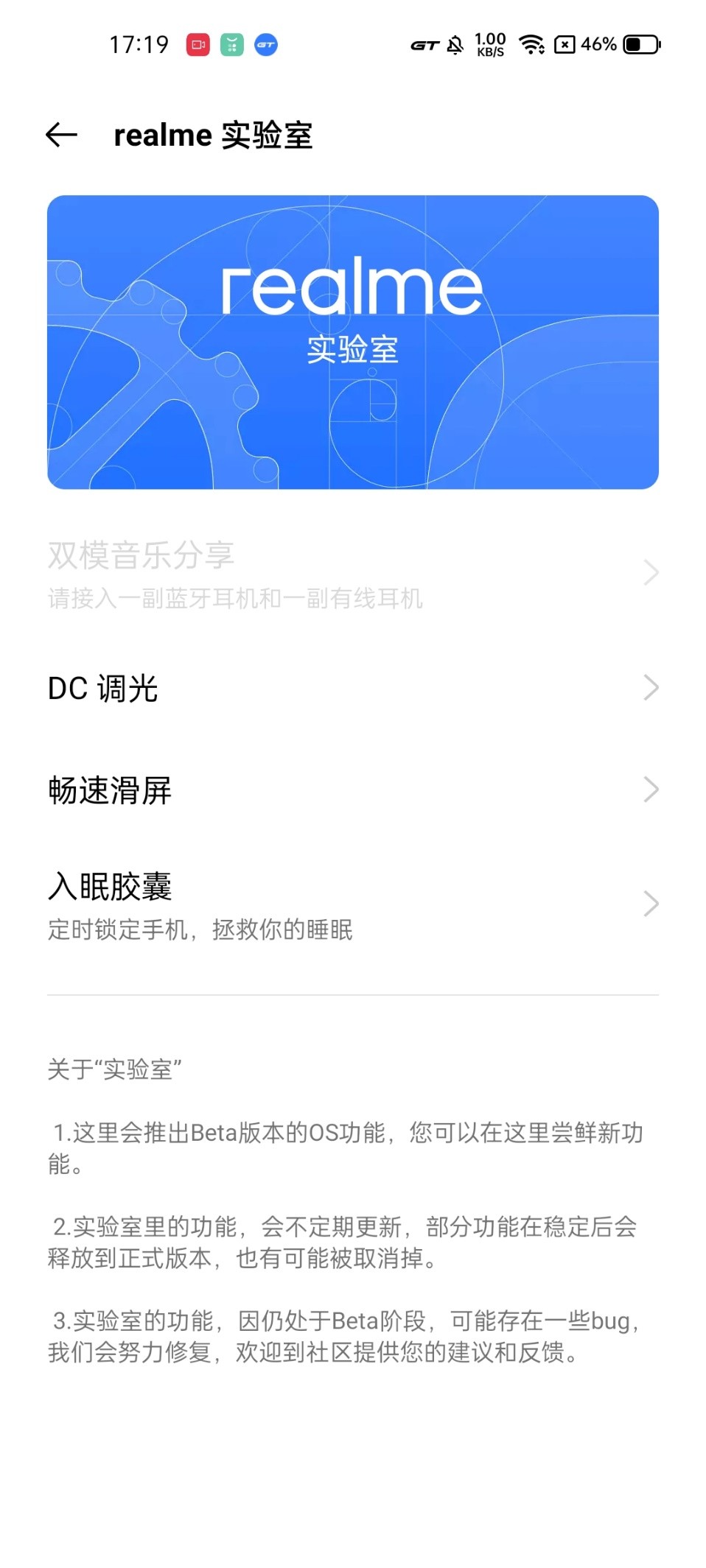Expand the DC 调光 row chevron

651,688
